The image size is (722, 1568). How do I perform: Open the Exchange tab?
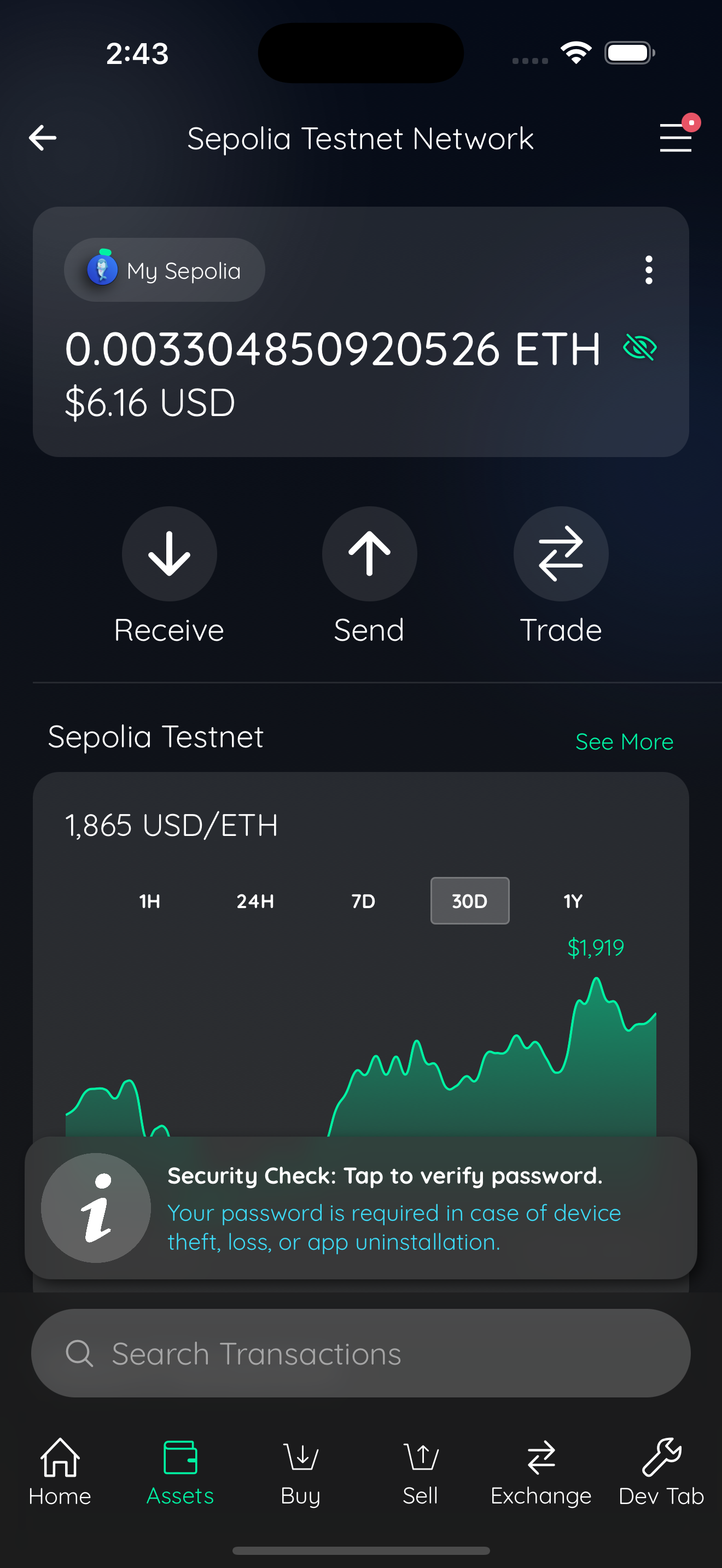(x=541, y=1472)
